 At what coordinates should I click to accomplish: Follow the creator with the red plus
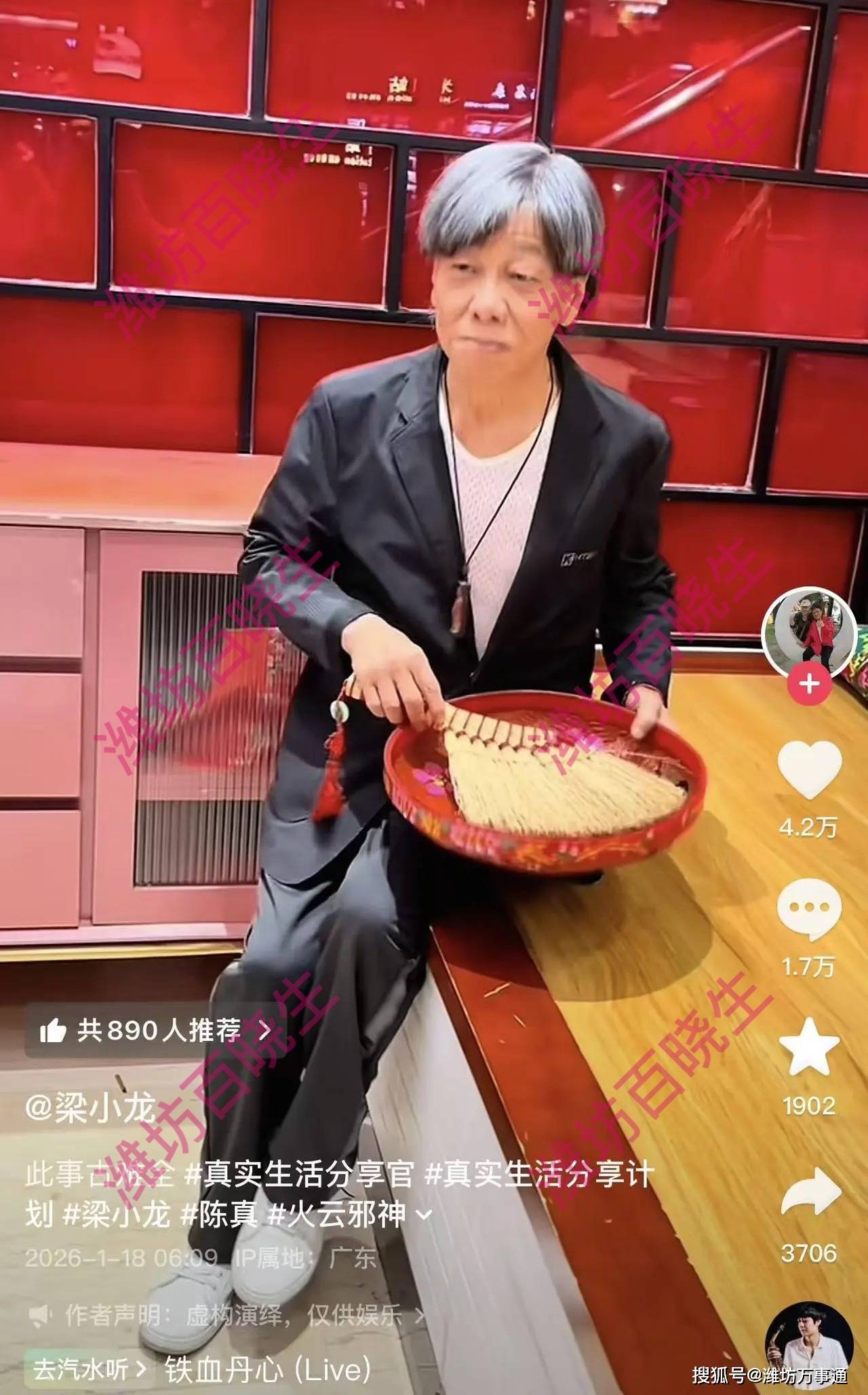[x=809, y=684]
